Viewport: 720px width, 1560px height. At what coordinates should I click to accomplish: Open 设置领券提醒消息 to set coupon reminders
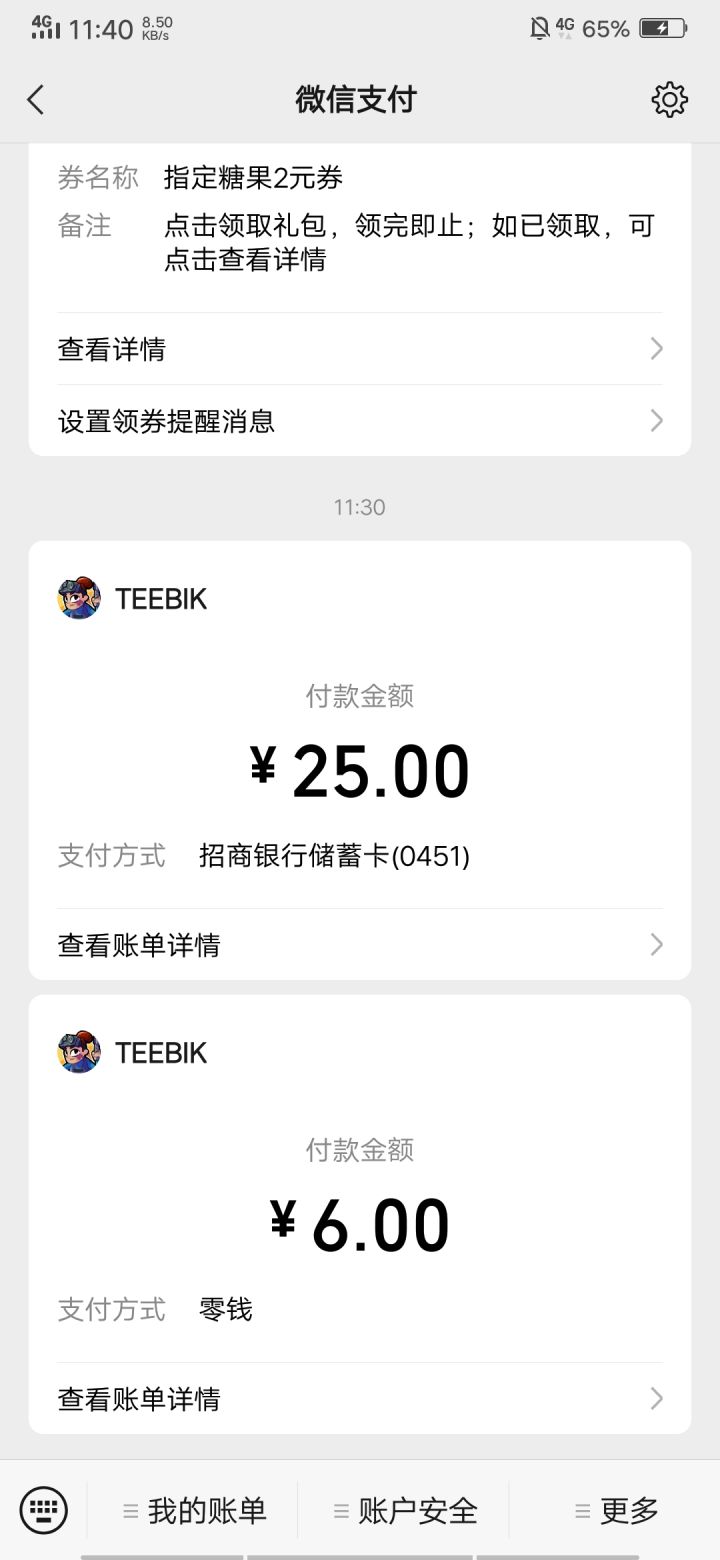(x=166, y=420)
